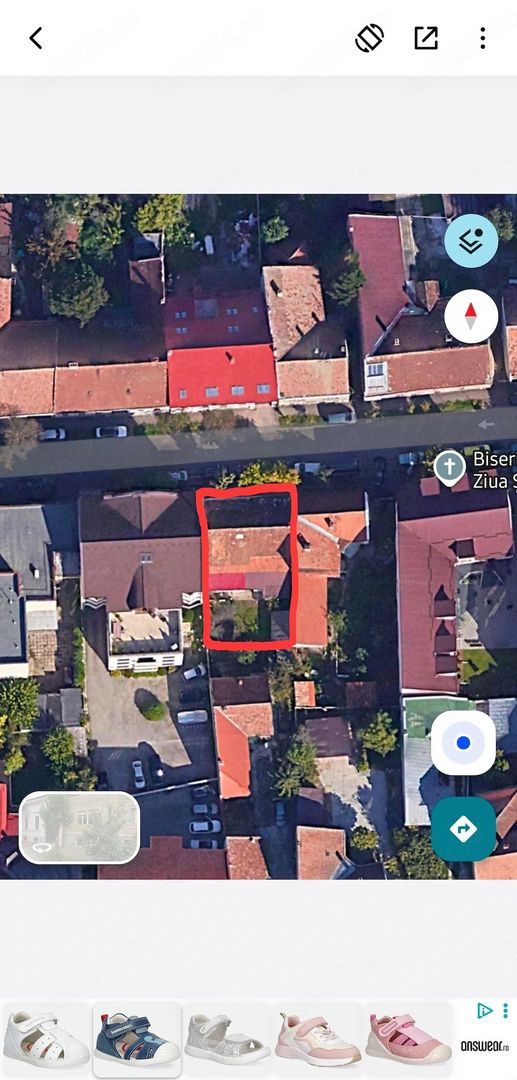Image resolution: width=517 pixels, height=1080 pixels.
Task: Open the three-dot overflow menu
Action: click(483, 38)
